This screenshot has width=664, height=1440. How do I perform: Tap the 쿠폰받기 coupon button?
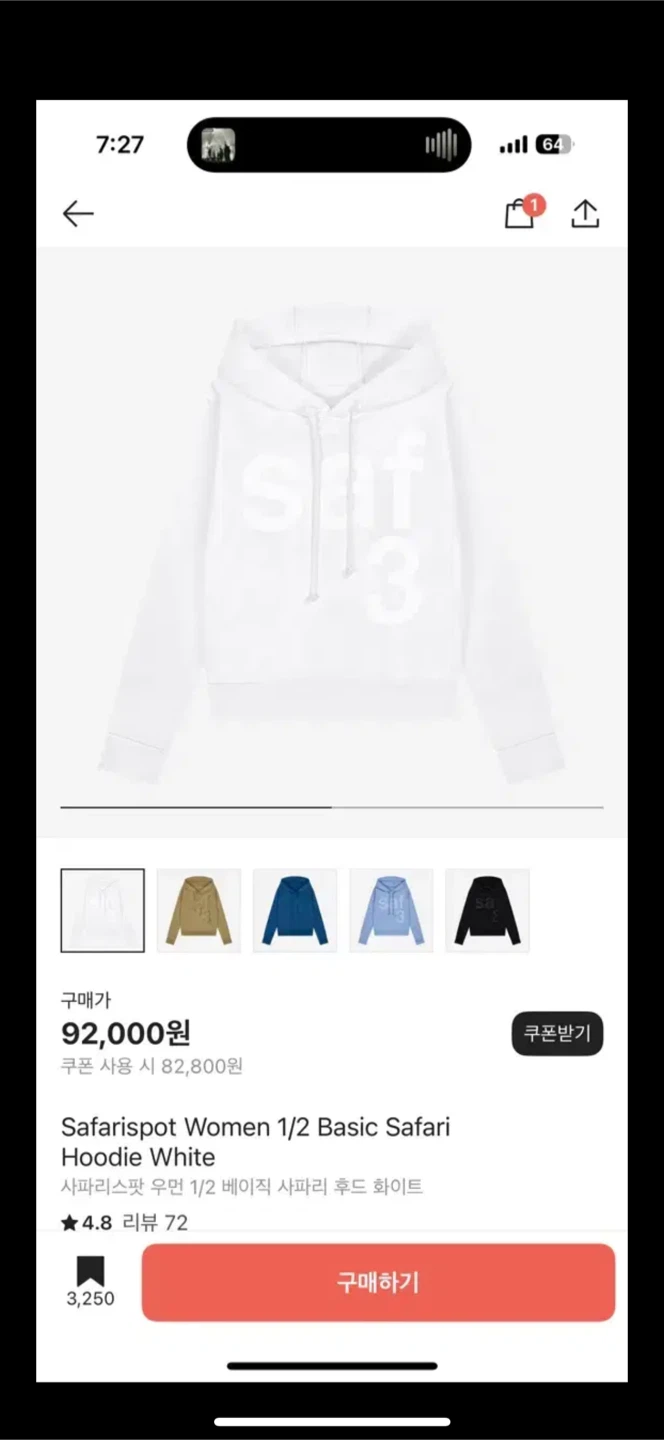tap(558, 1034)
